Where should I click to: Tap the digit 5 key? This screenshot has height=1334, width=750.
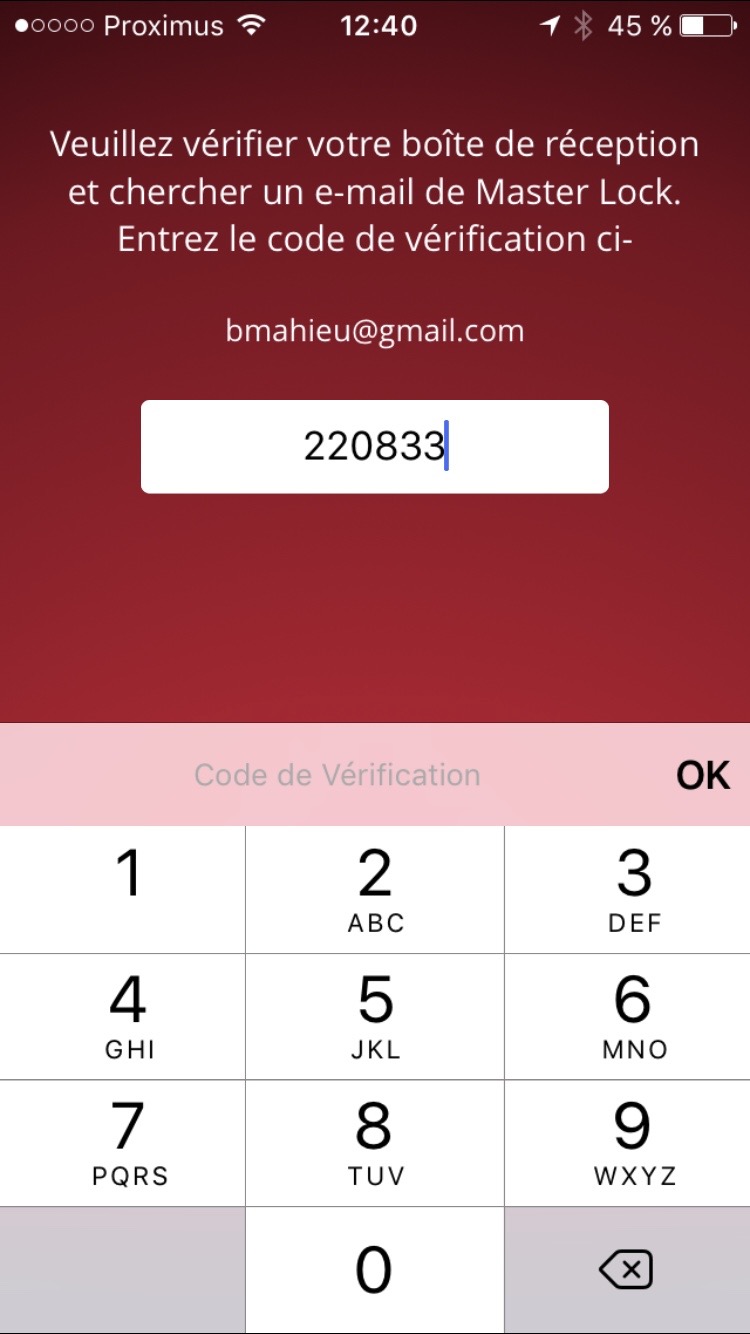pyautogui.click(x=375, y=1016)
